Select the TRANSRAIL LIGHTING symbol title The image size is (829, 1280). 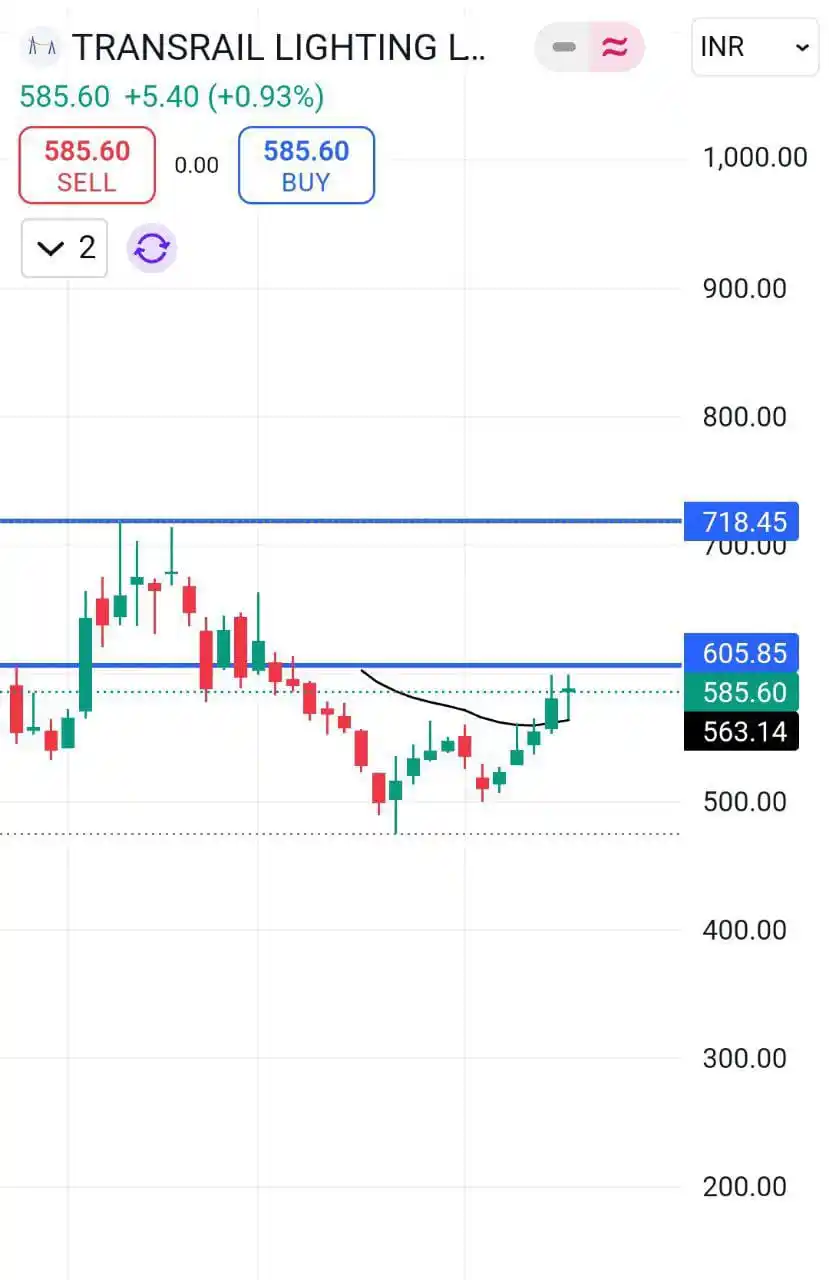[280, 46]
